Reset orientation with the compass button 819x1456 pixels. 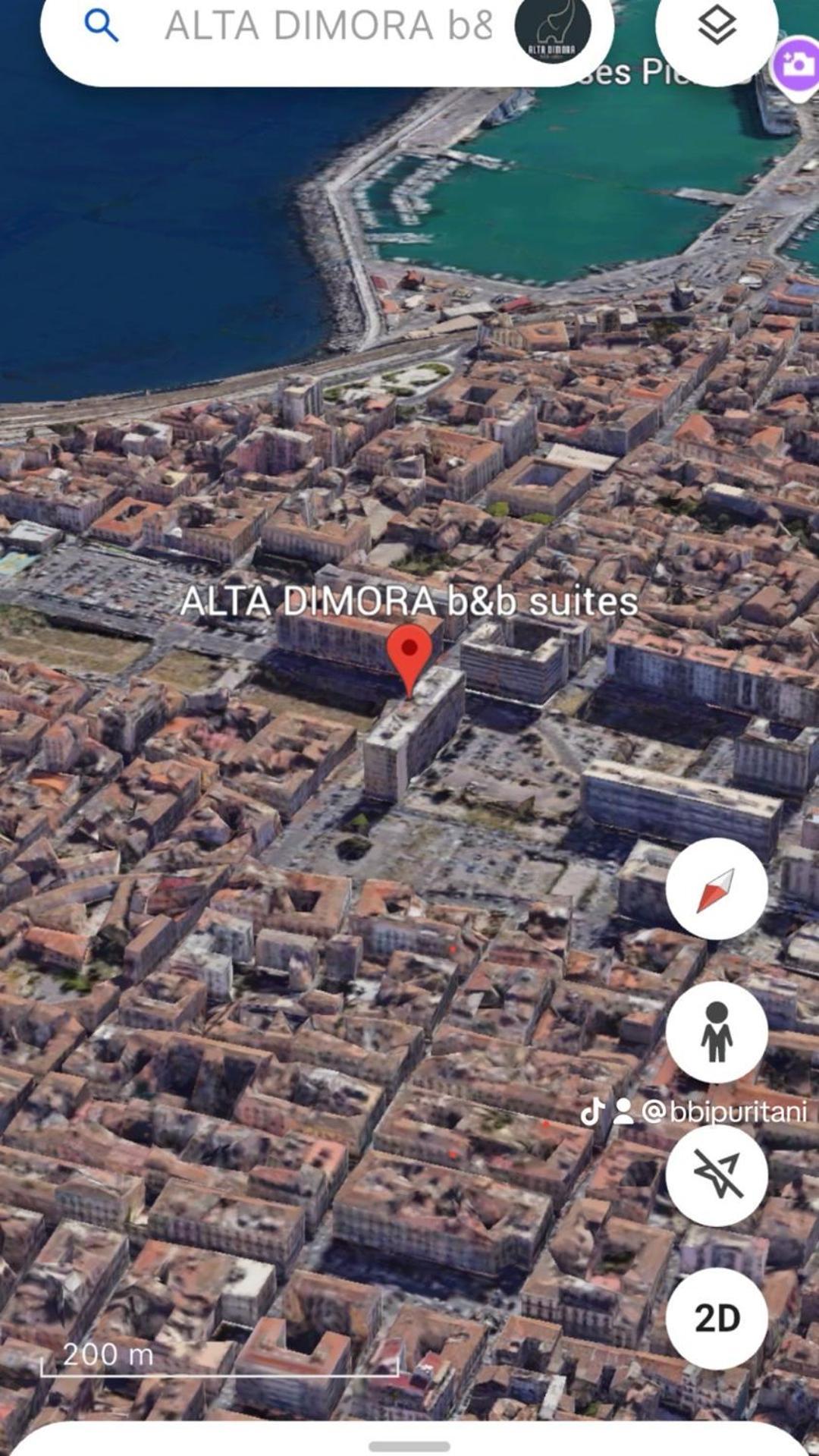pos(717,888)
